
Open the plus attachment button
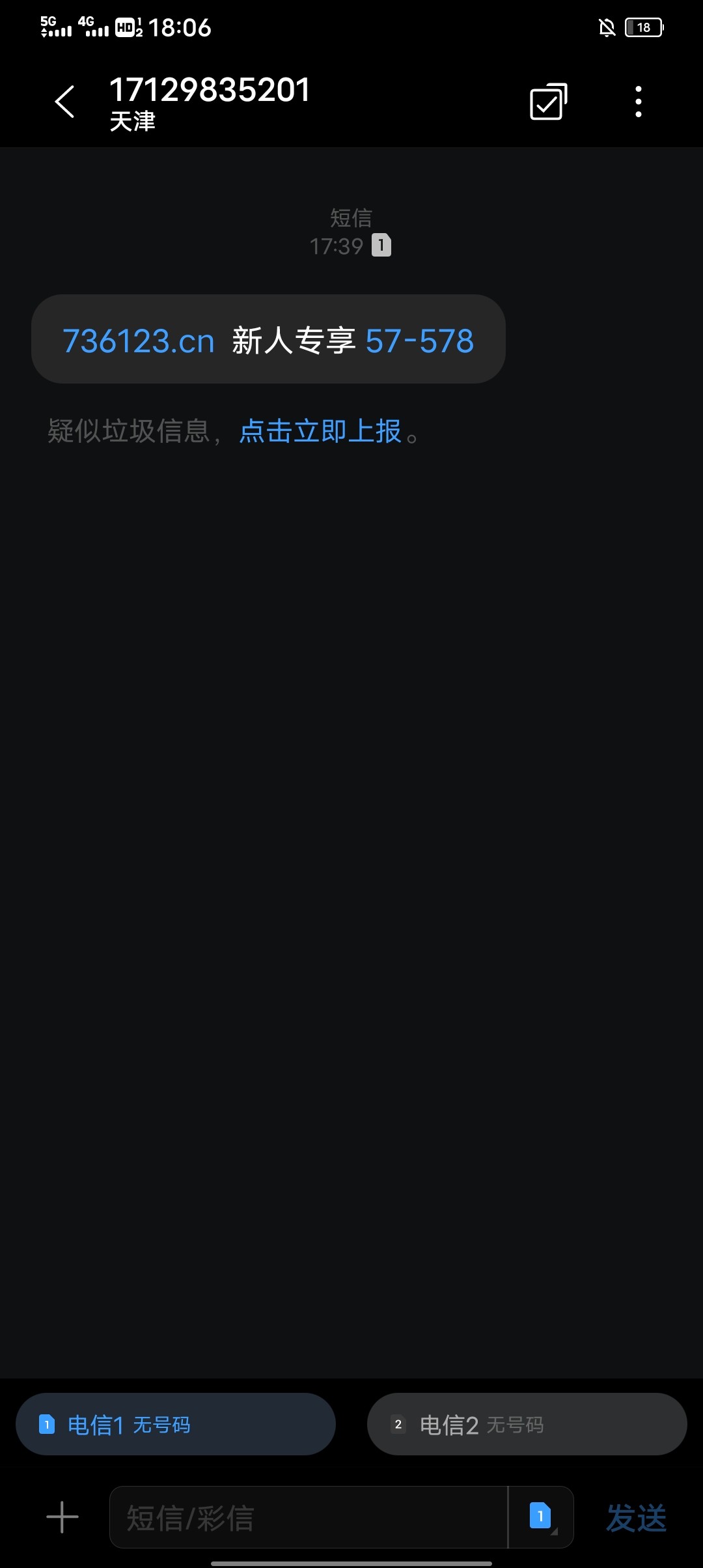(x=62, y=1517)
